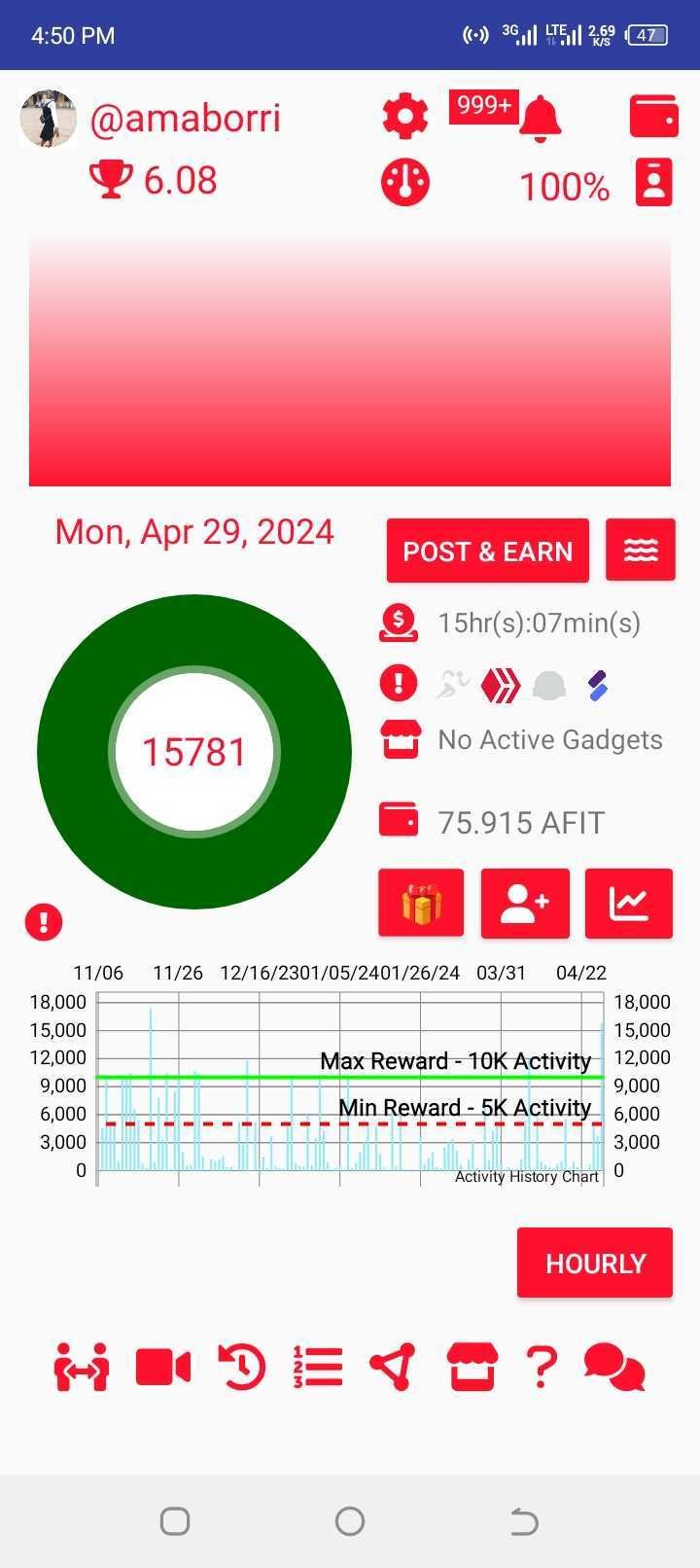Open the settings gear
The height and width of the screenshot is (1568, 700).
[x=405, y=117]
